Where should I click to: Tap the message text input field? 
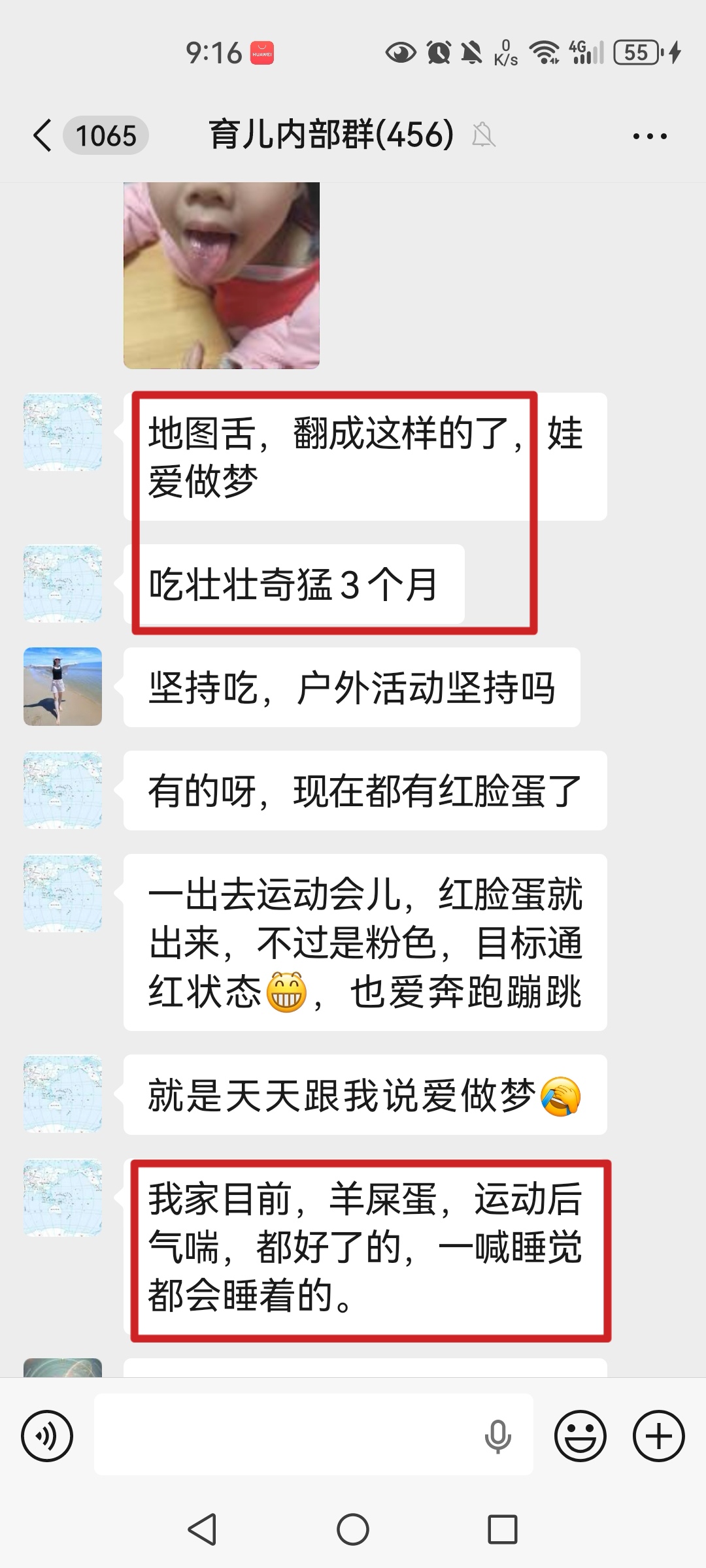[x=288, y=1435]
